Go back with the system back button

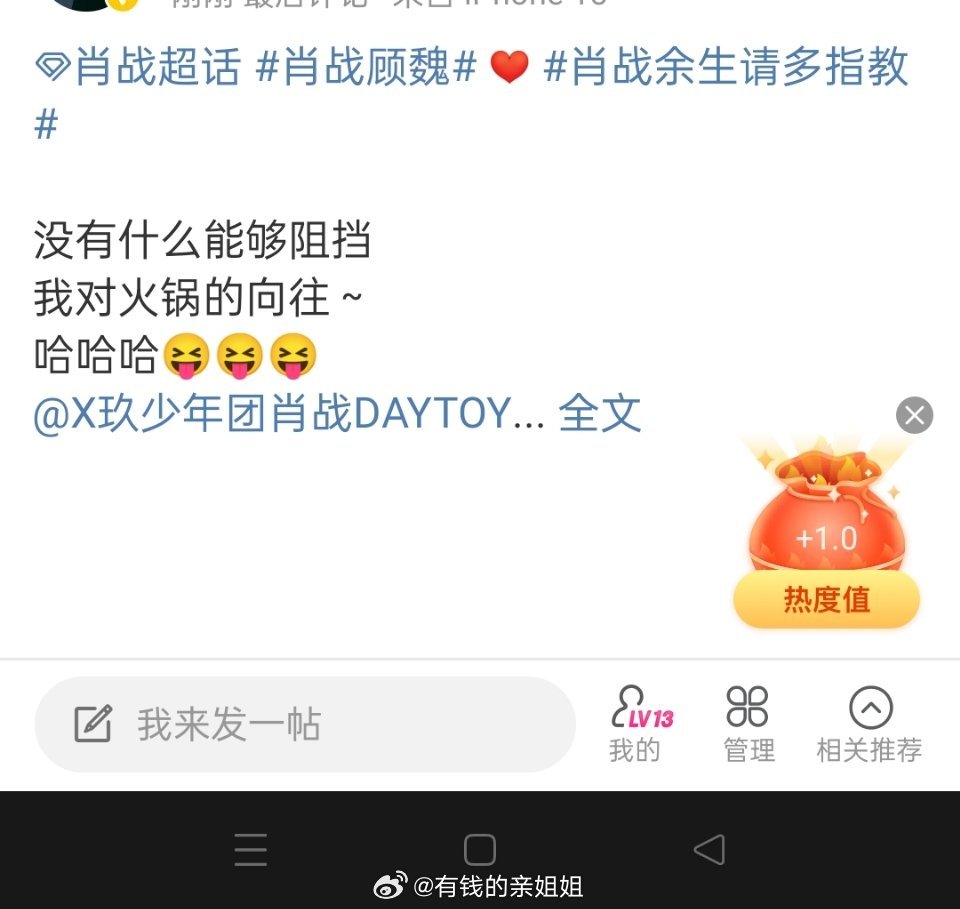coord(709,850)
